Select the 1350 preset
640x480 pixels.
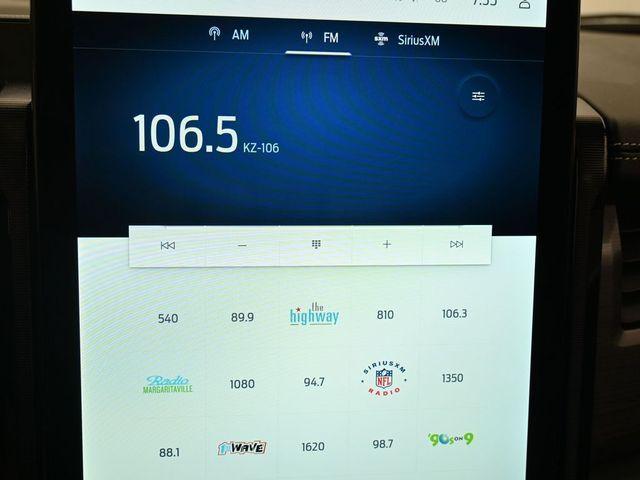coord(452,379)
